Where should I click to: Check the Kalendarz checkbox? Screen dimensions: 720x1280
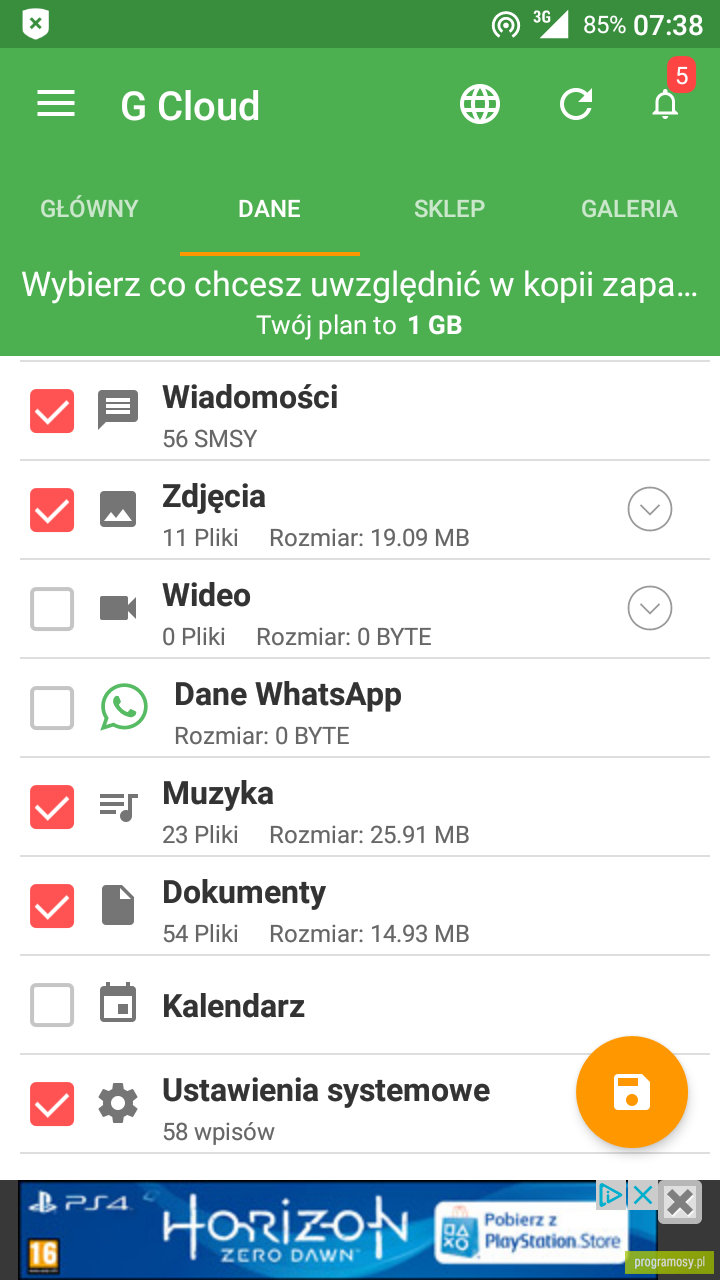(x=52, y=1004)
